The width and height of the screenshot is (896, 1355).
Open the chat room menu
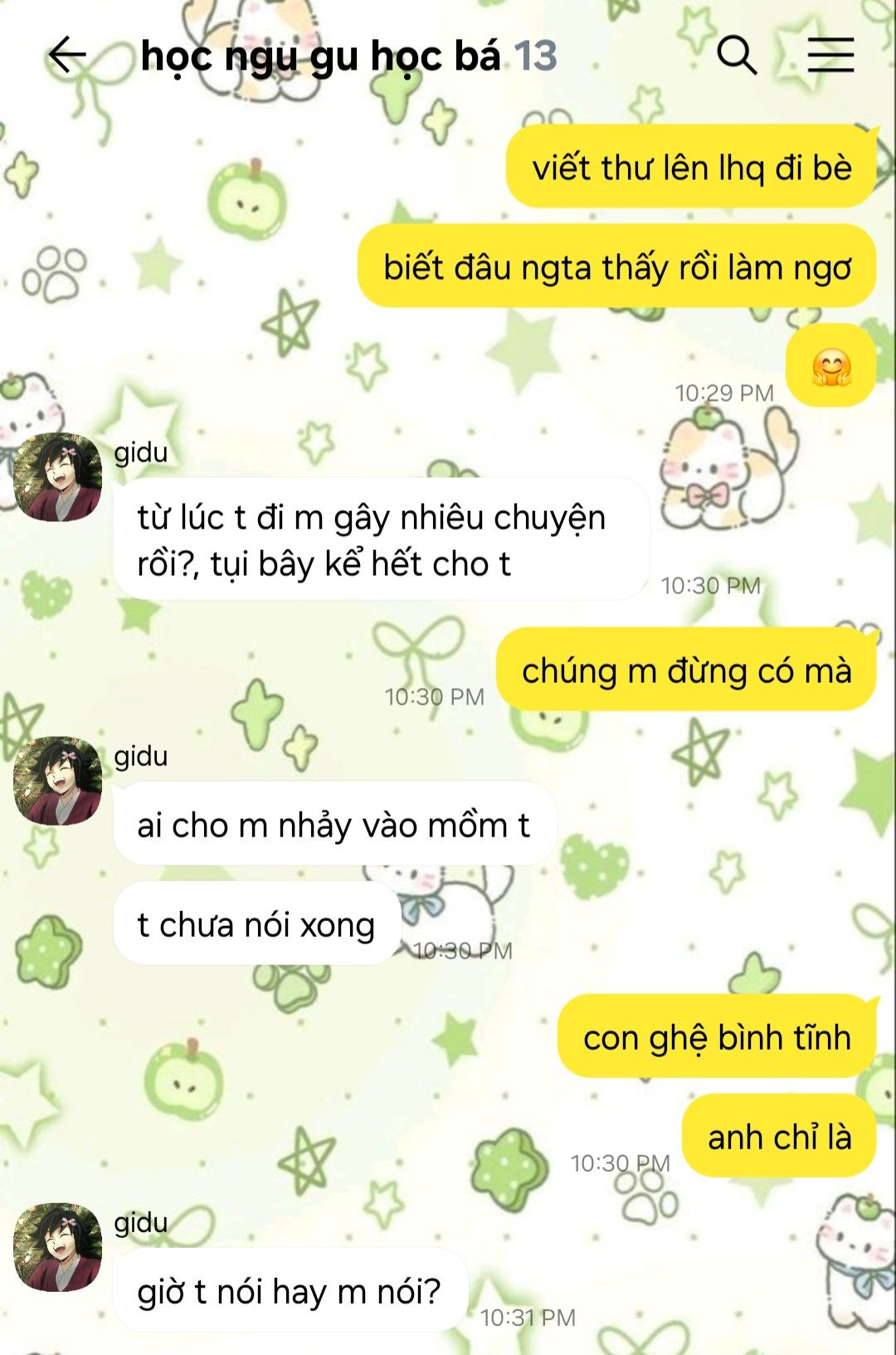[830, 56]
